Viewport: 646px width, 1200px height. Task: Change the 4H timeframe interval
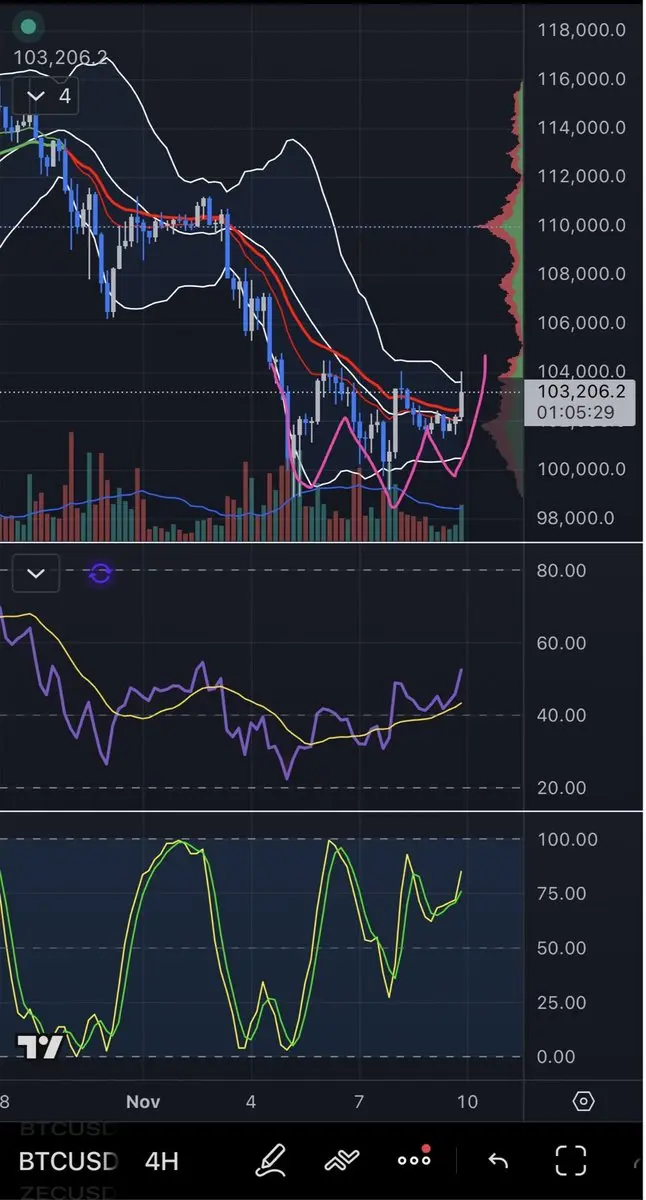coord(161,1161)
